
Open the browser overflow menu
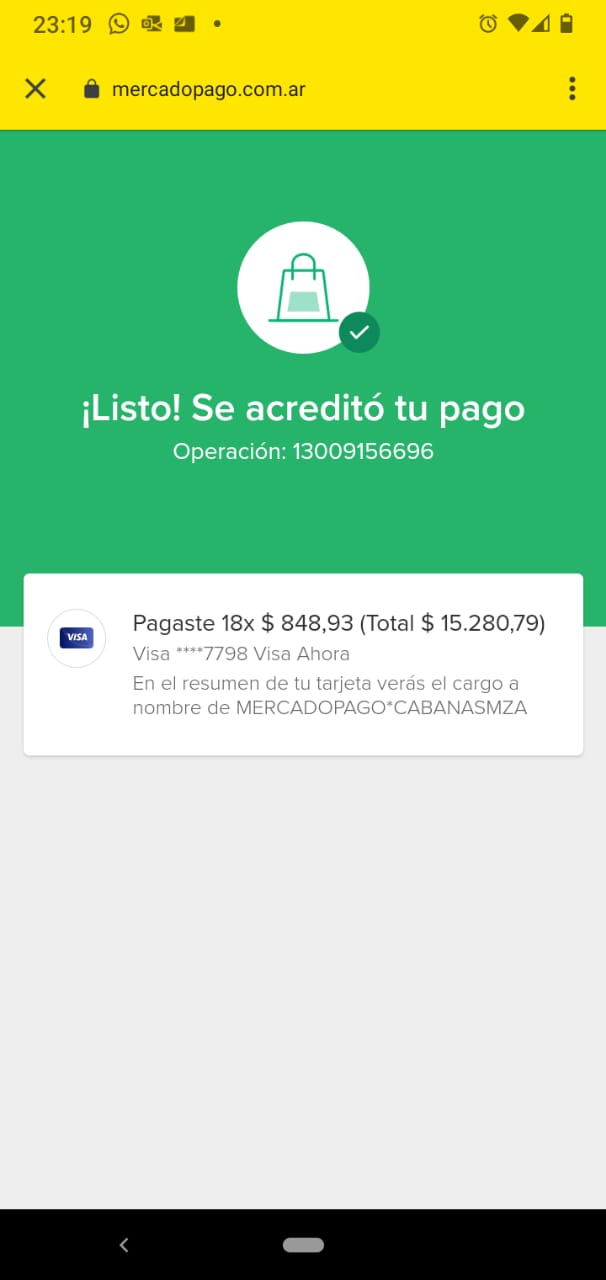coord(572,89)
